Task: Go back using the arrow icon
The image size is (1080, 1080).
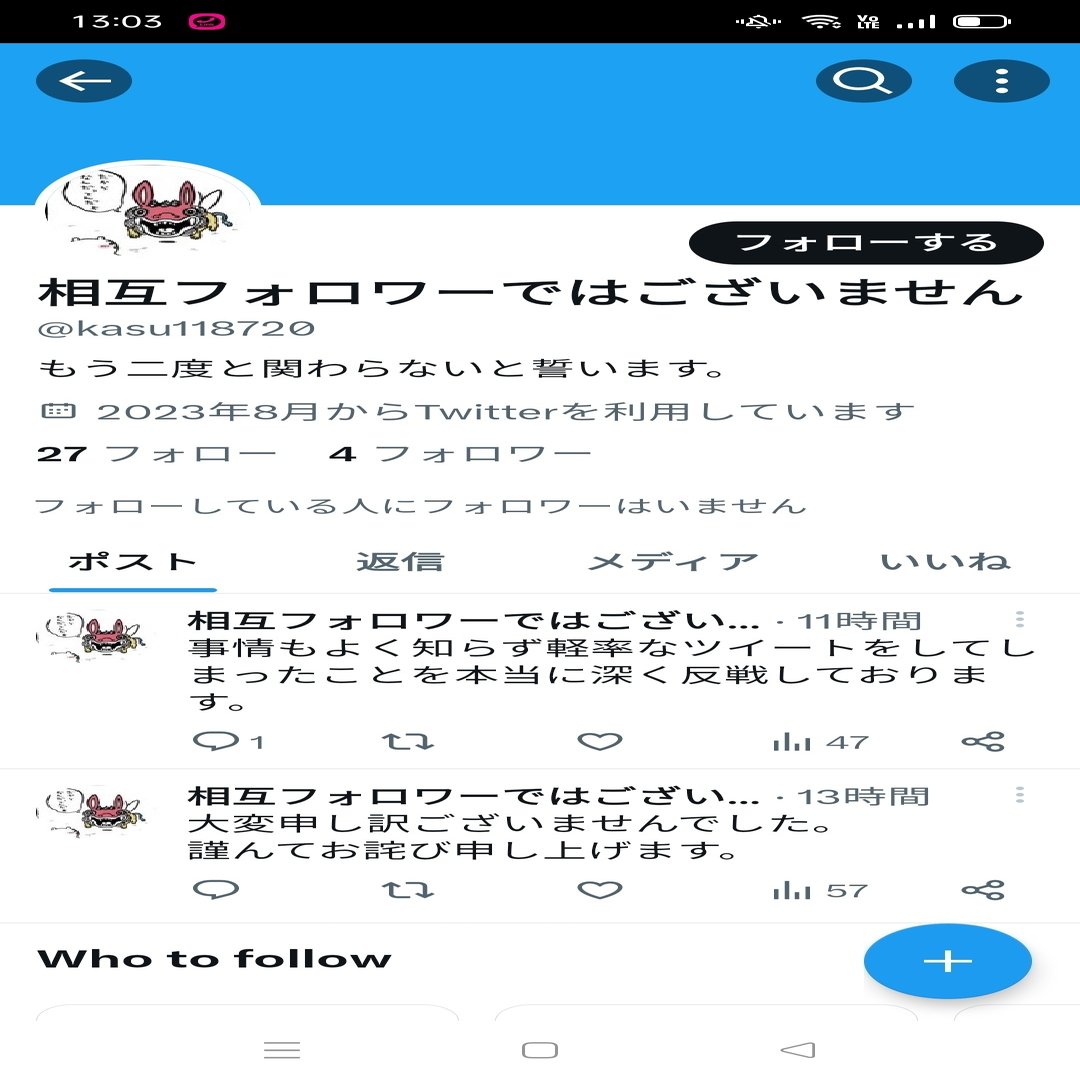Action: pos(84,81)
